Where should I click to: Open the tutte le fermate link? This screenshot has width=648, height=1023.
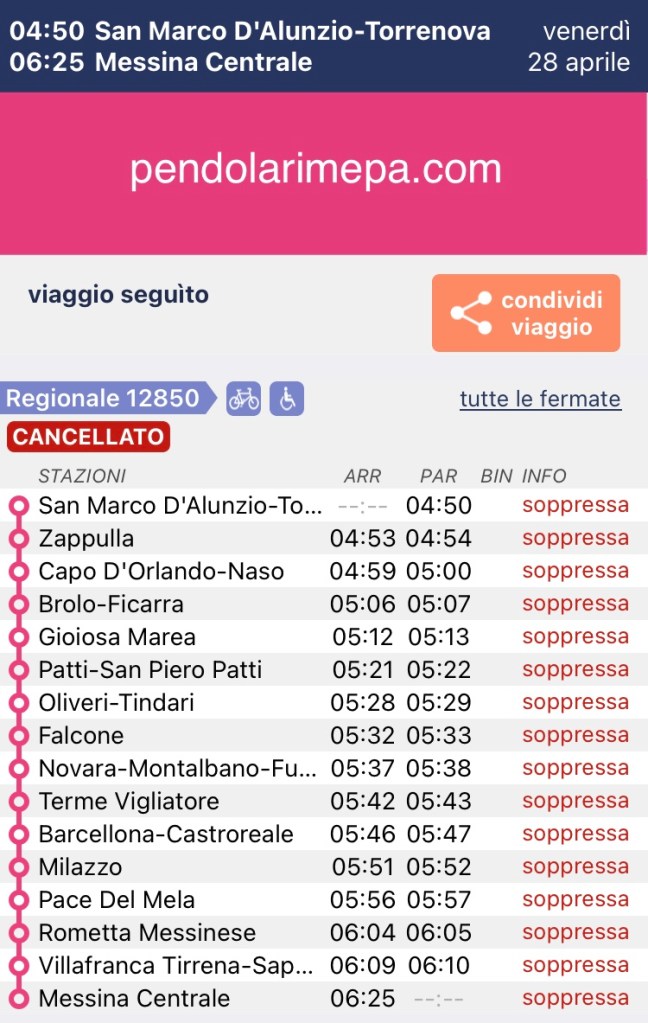pos(540,399)
